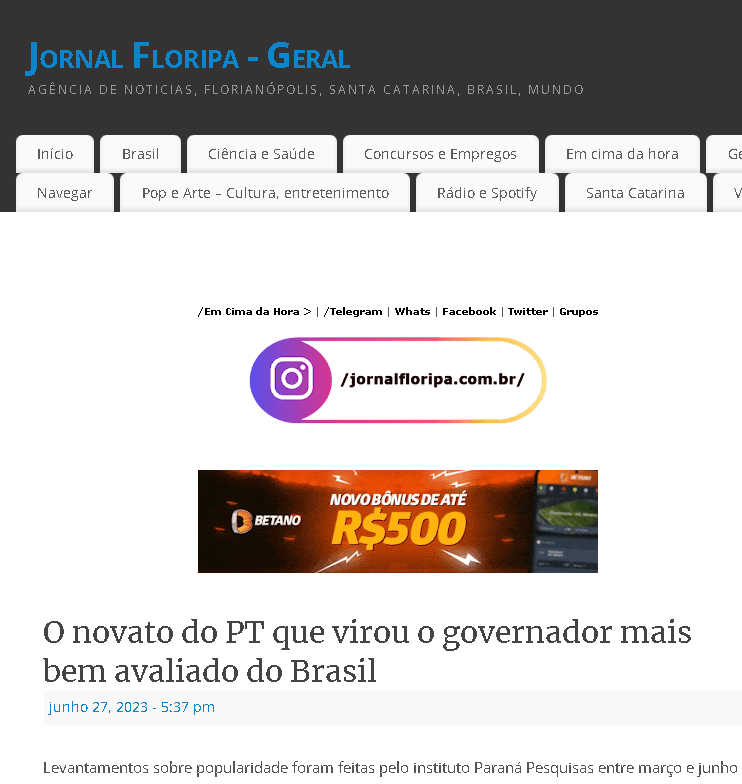Open the Twitter link
The image size is (742, 784).
[527, 312]
